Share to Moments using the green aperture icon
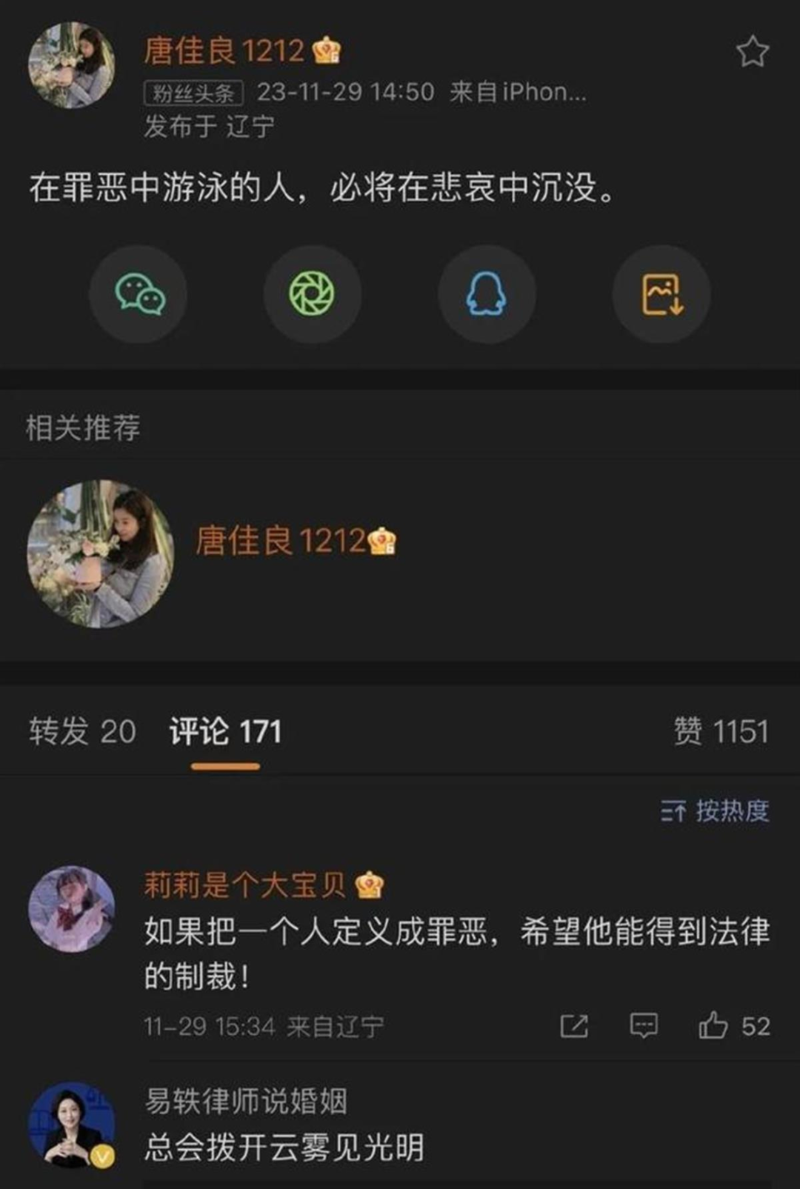 (x=313, y=295)
